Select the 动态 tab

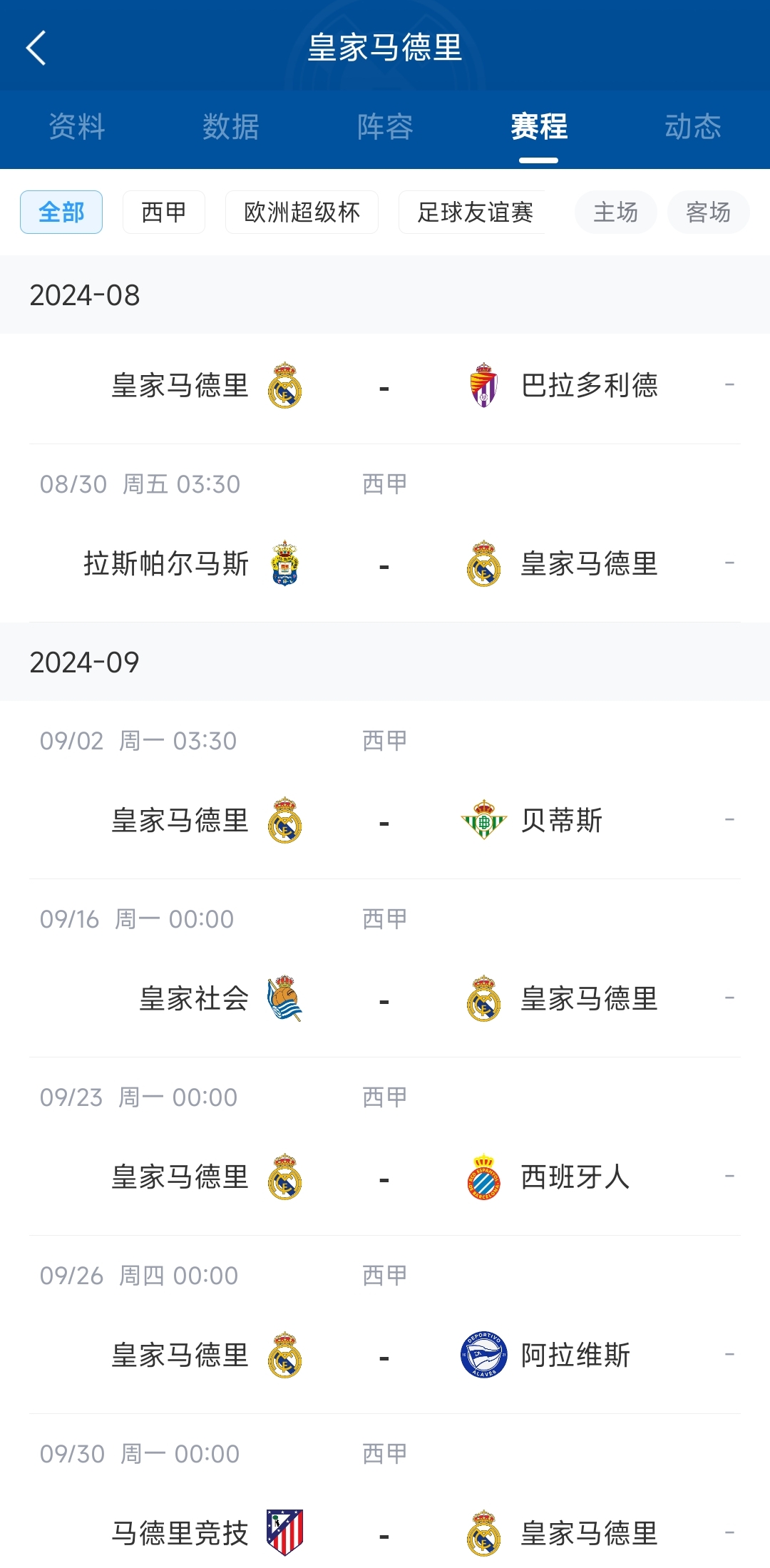[x=693, y=127]
